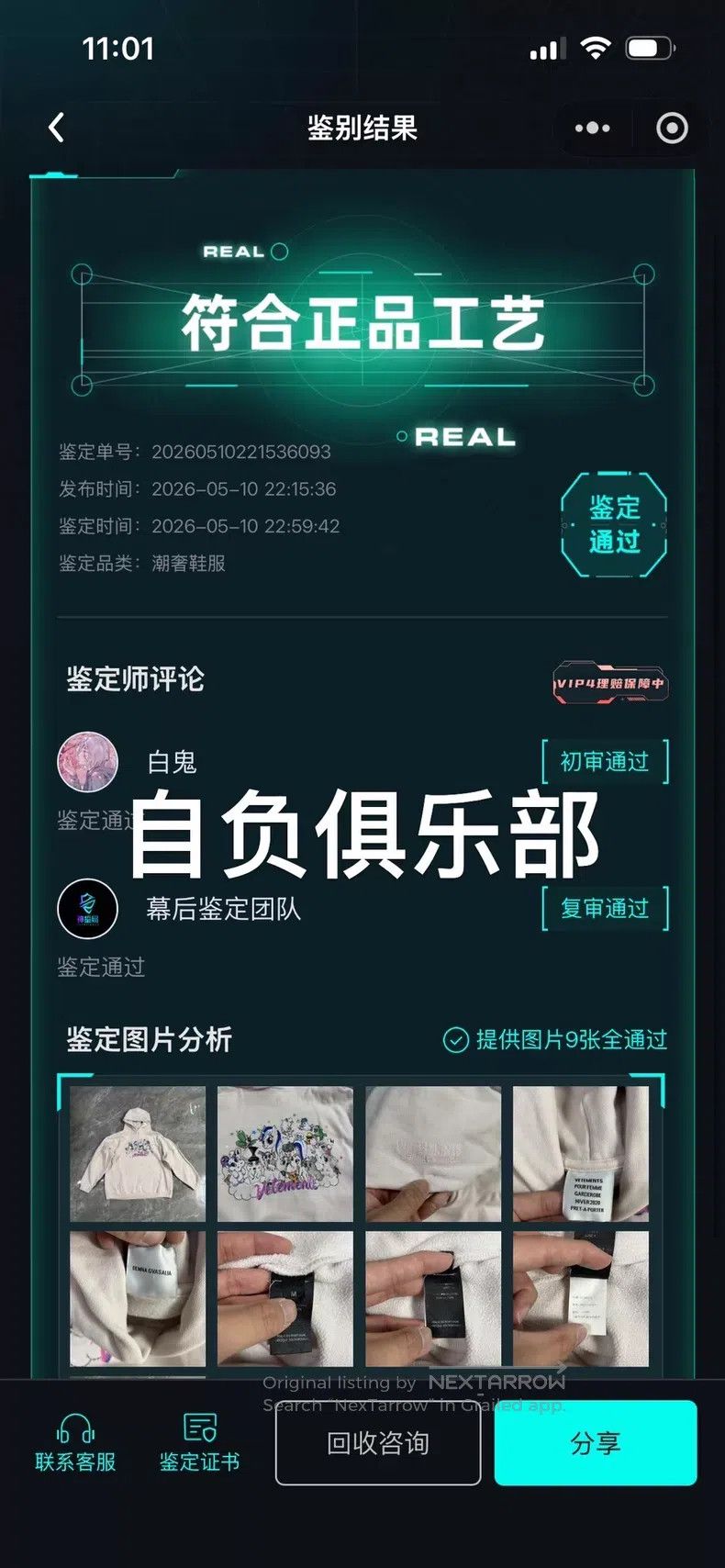Open the 鉴定证书 certificate
Screen dimensions: 725x1568
(x=200, y=1442)
